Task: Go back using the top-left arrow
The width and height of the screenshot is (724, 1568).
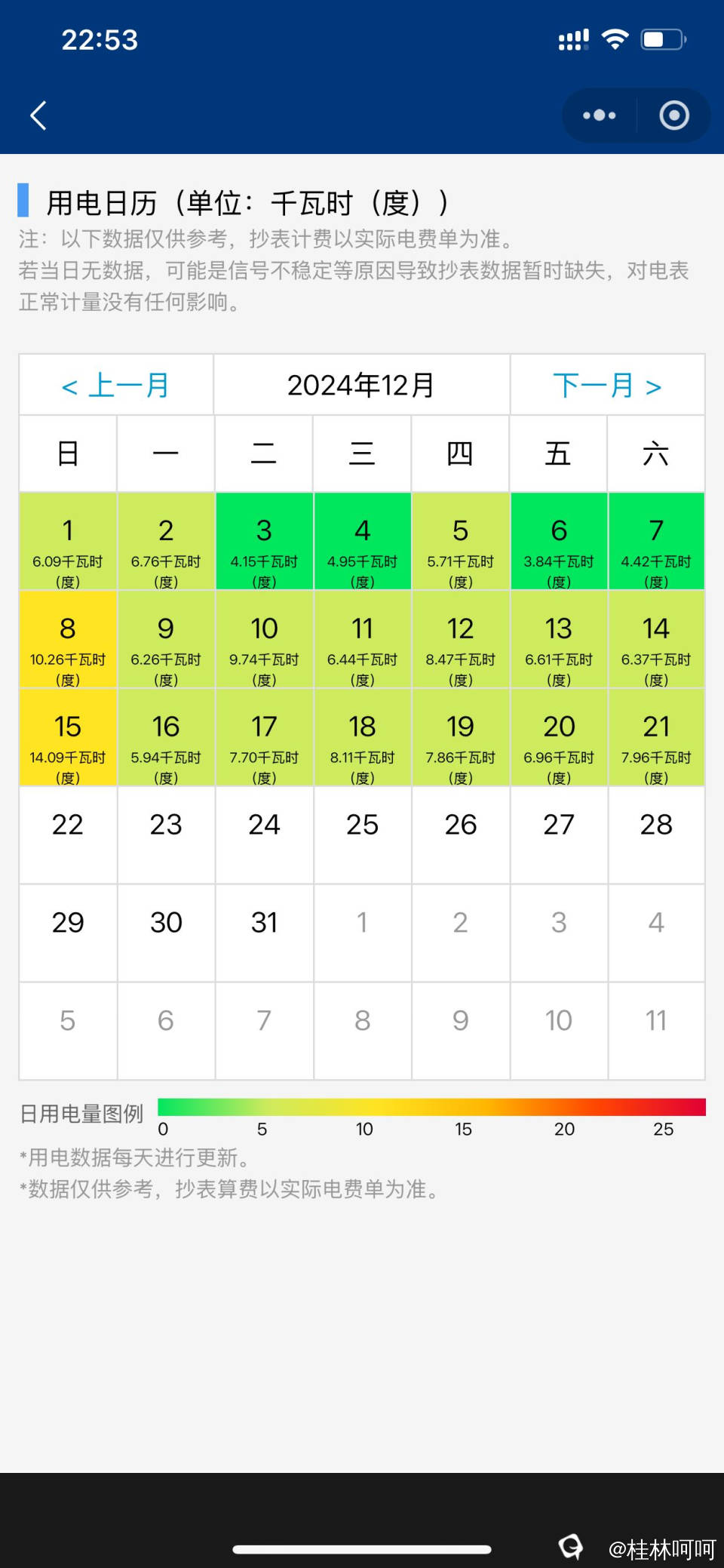Action: (38, 115)
